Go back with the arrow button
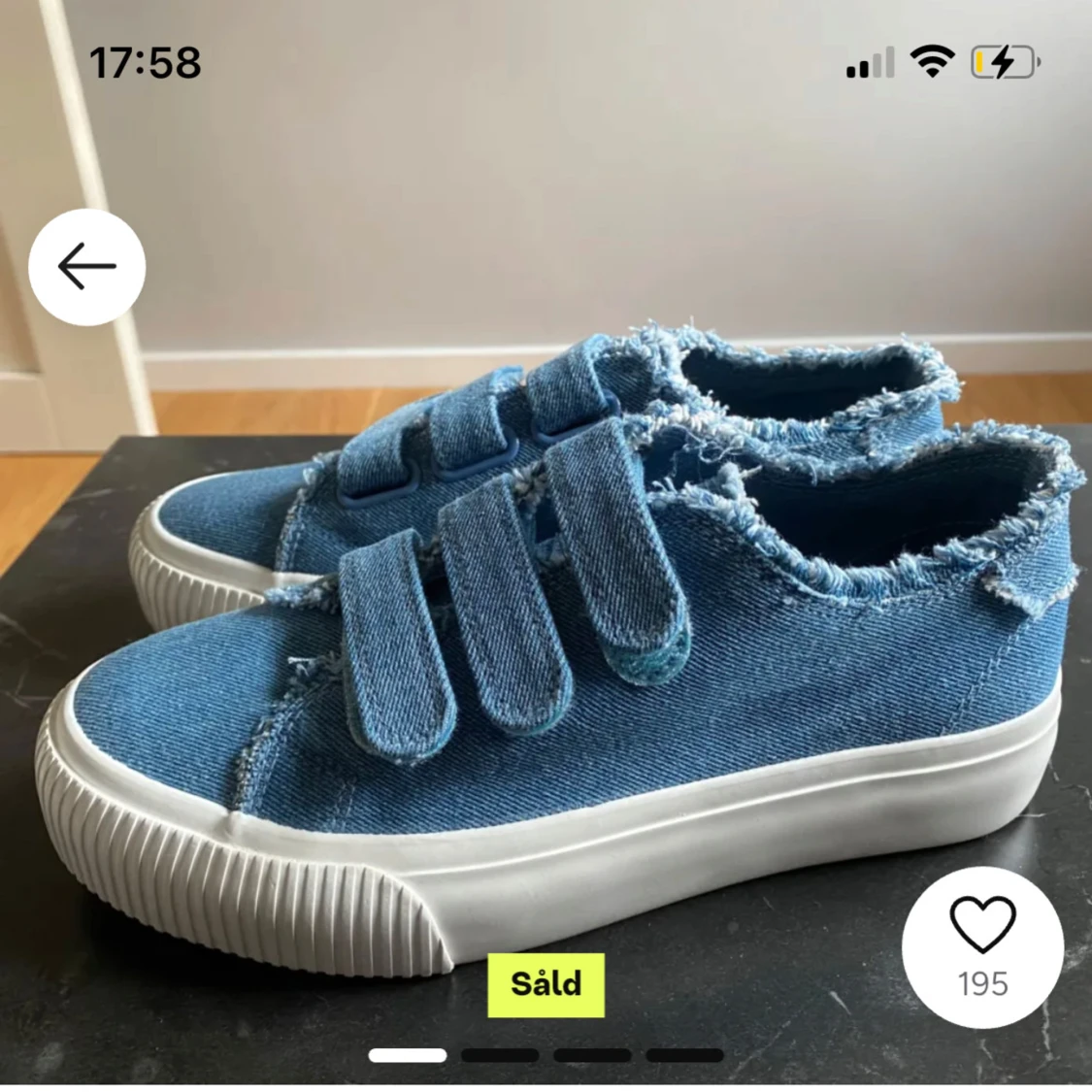The height and width of the screenshot is (1092, 1092). 86,267
